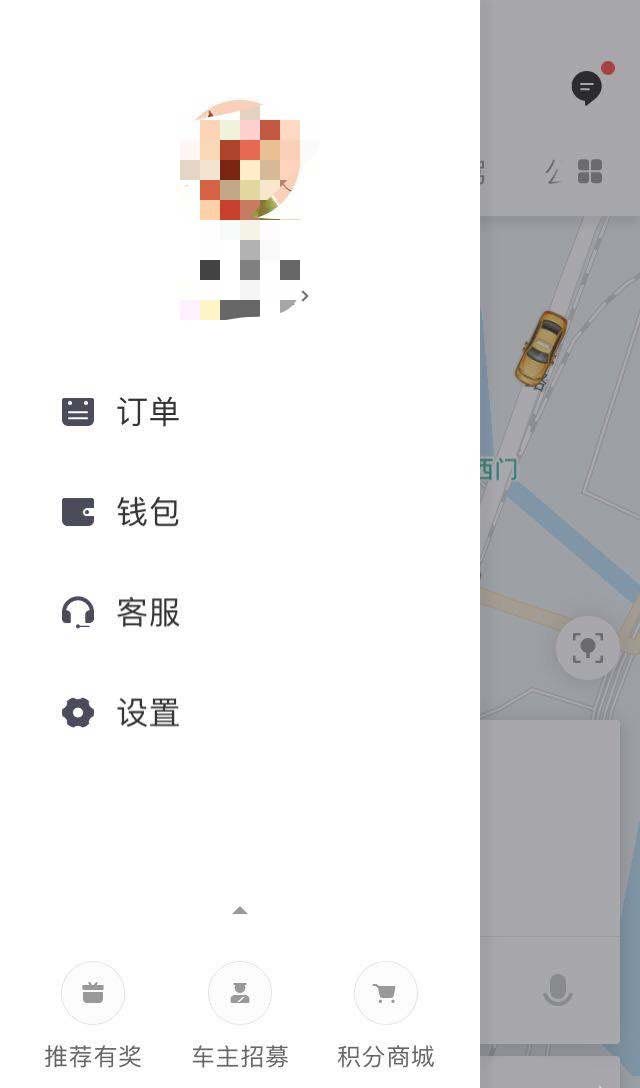Tap 推荐有奖 referral reward
Image resolution: width=640 pixels, height=1088 pixels.
pyautogui.click(x=93, y=1012)
